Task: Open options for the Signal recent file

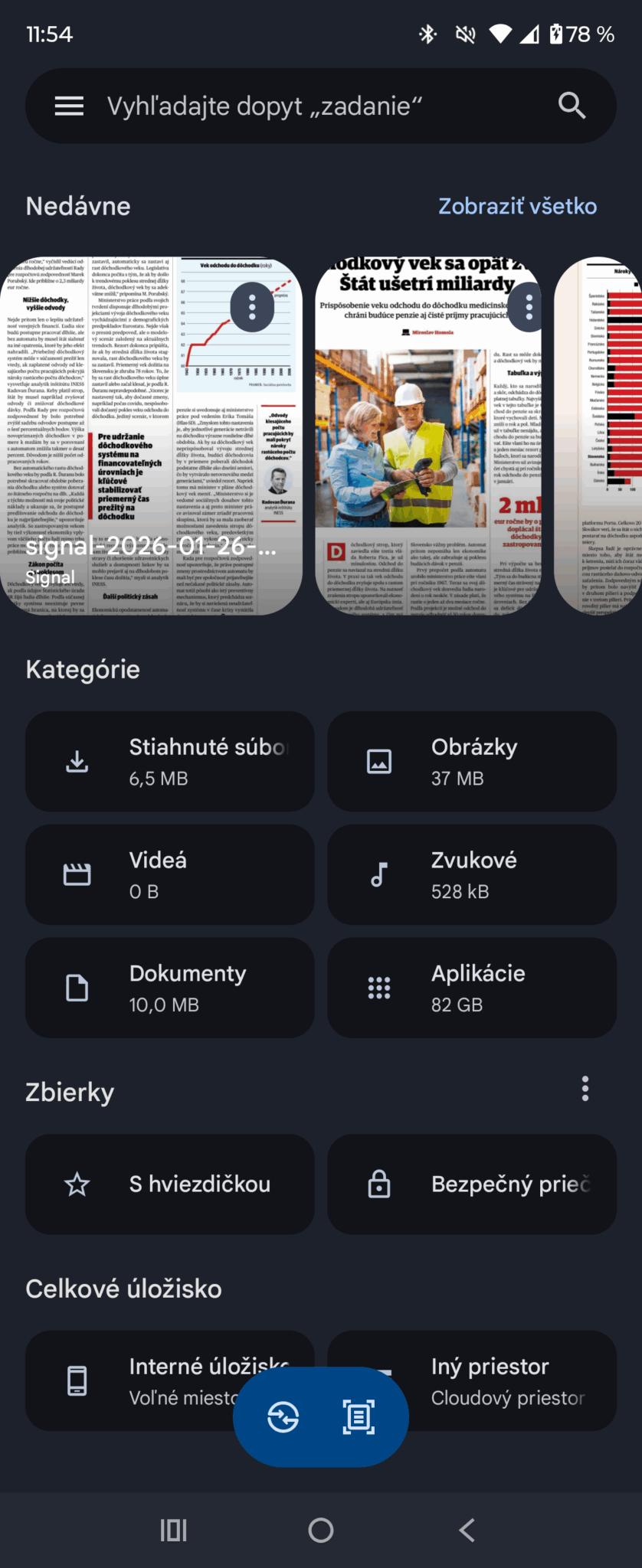Action: point(252,307)
